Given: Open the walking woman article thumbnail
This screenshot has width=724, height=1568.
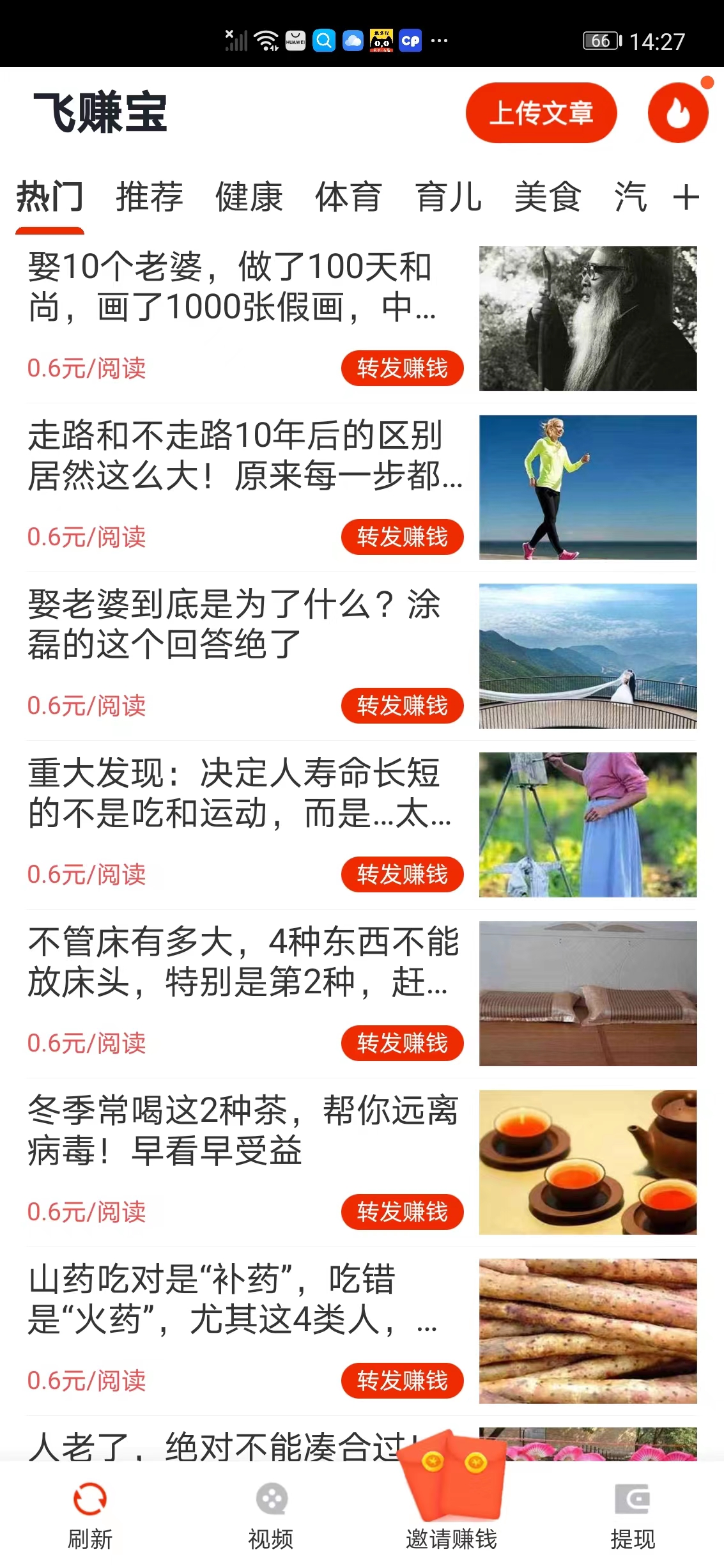Looking at the screenshot, I should (588, 487).
